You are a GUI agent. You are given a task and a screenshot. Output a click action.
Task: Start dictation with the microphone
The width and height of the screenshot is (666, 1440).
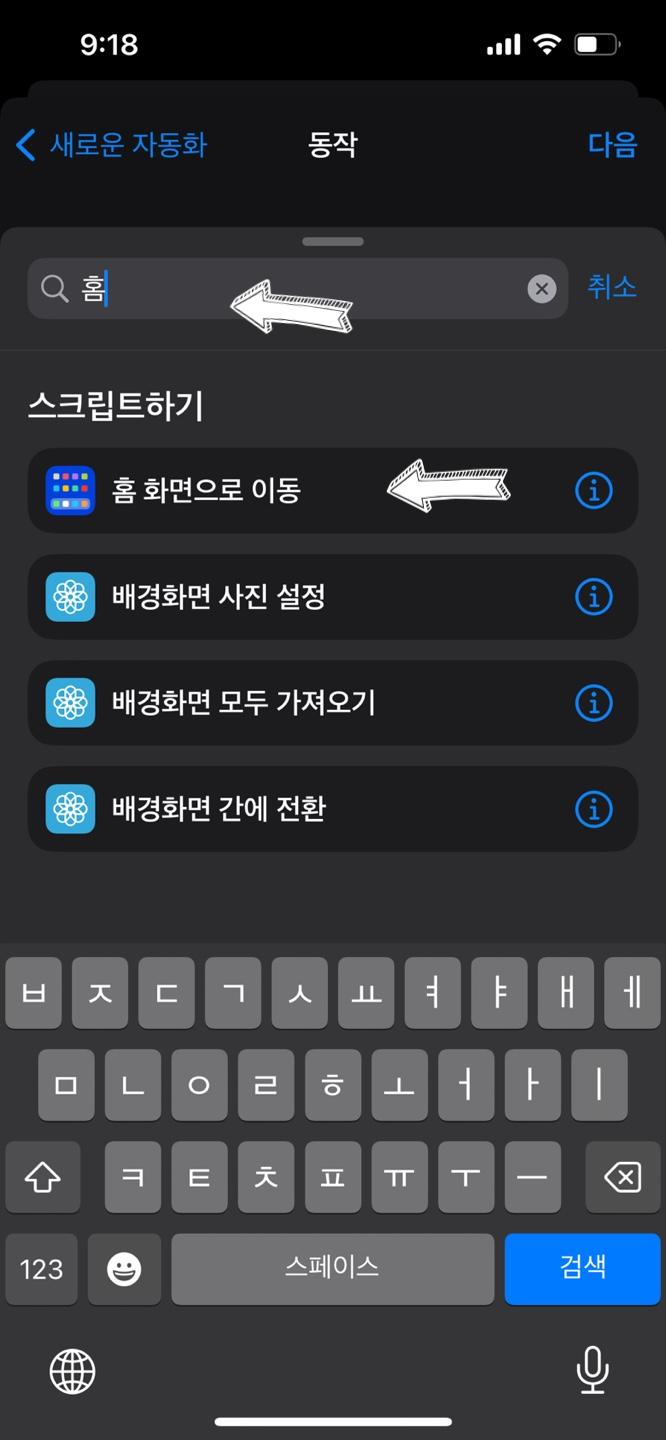[592, 1370]
